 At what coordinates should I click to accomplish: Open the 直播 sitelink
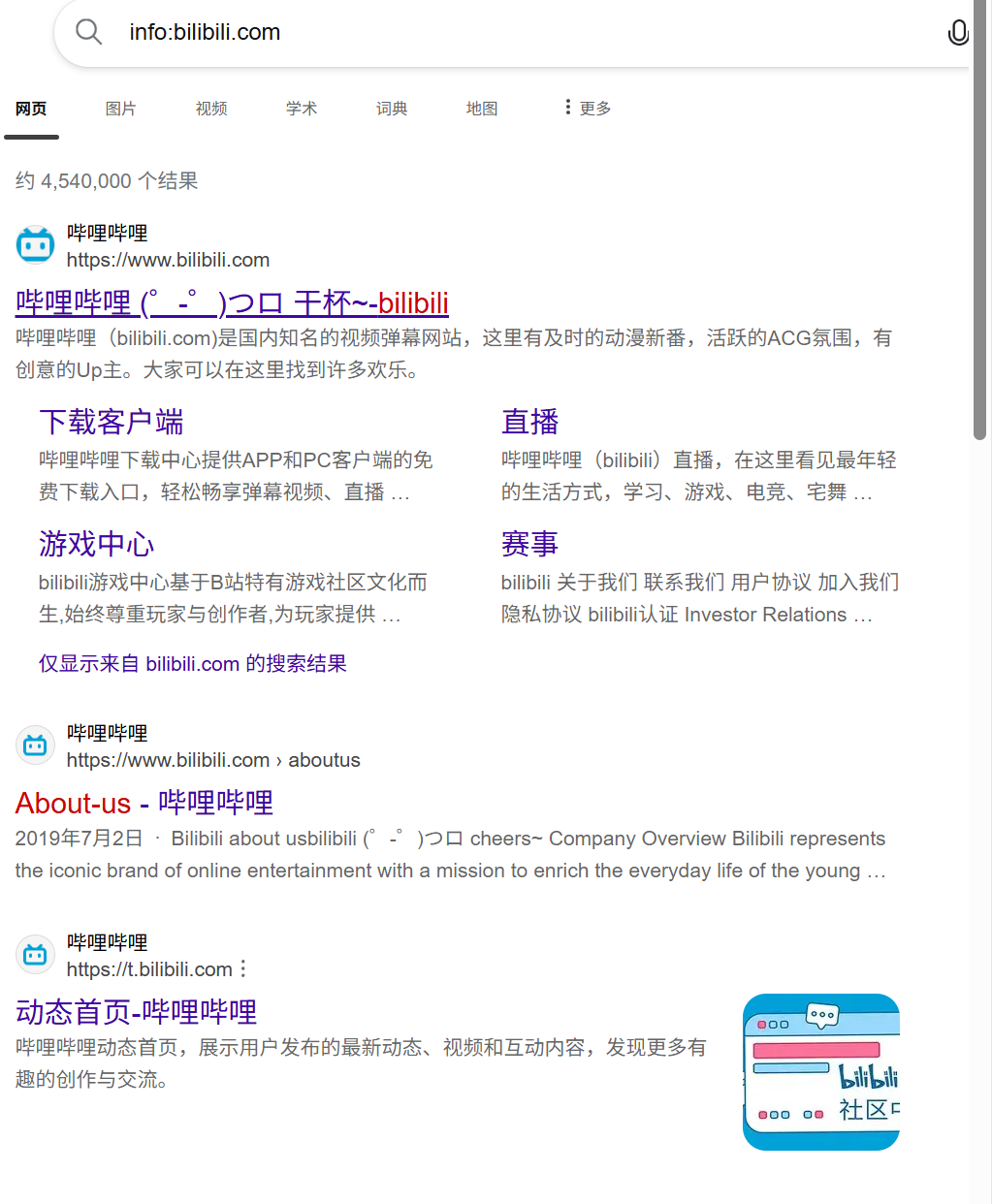click(529, 422)
